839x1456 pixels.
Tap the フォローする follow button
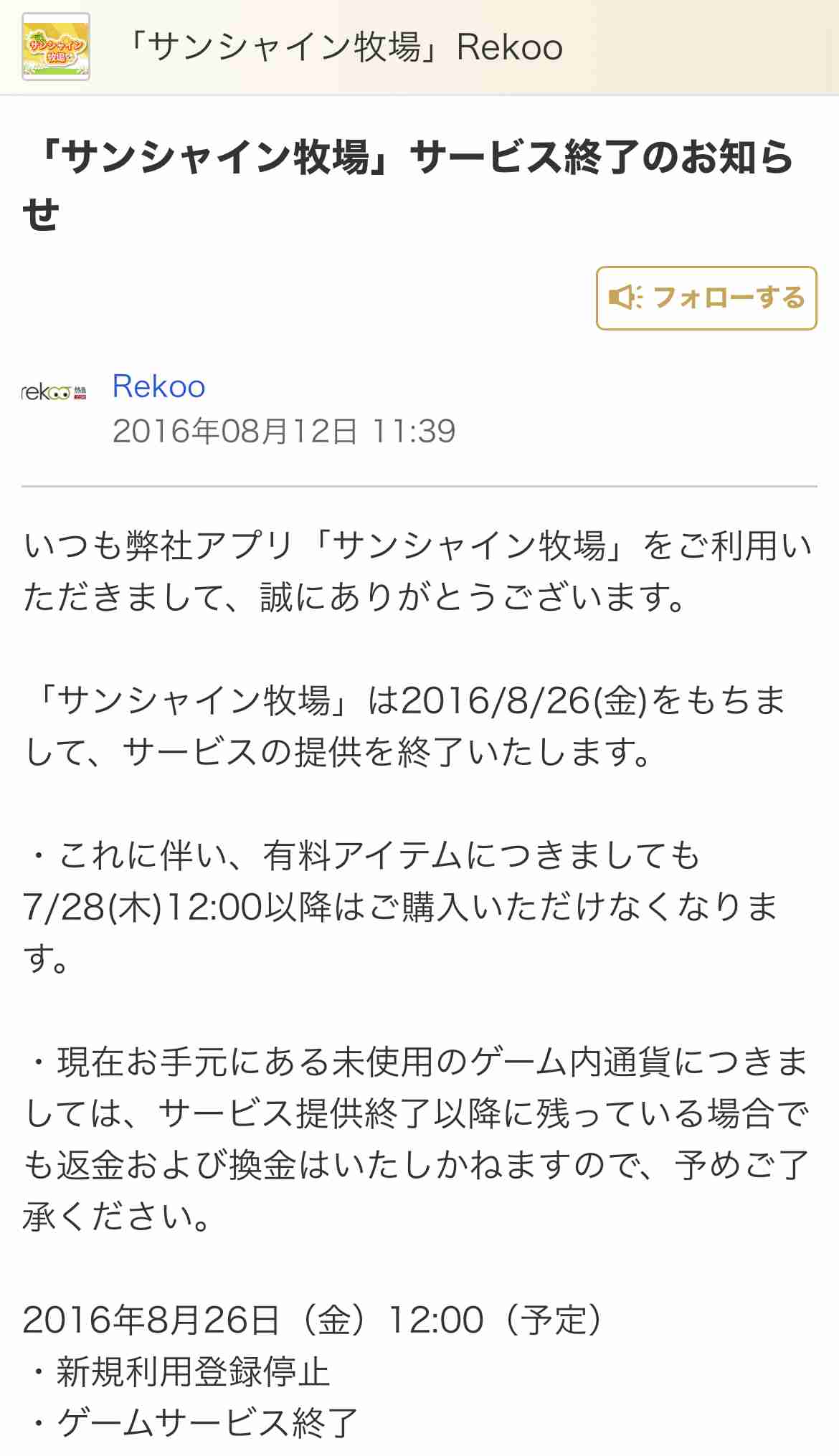(x=706, y=298)
